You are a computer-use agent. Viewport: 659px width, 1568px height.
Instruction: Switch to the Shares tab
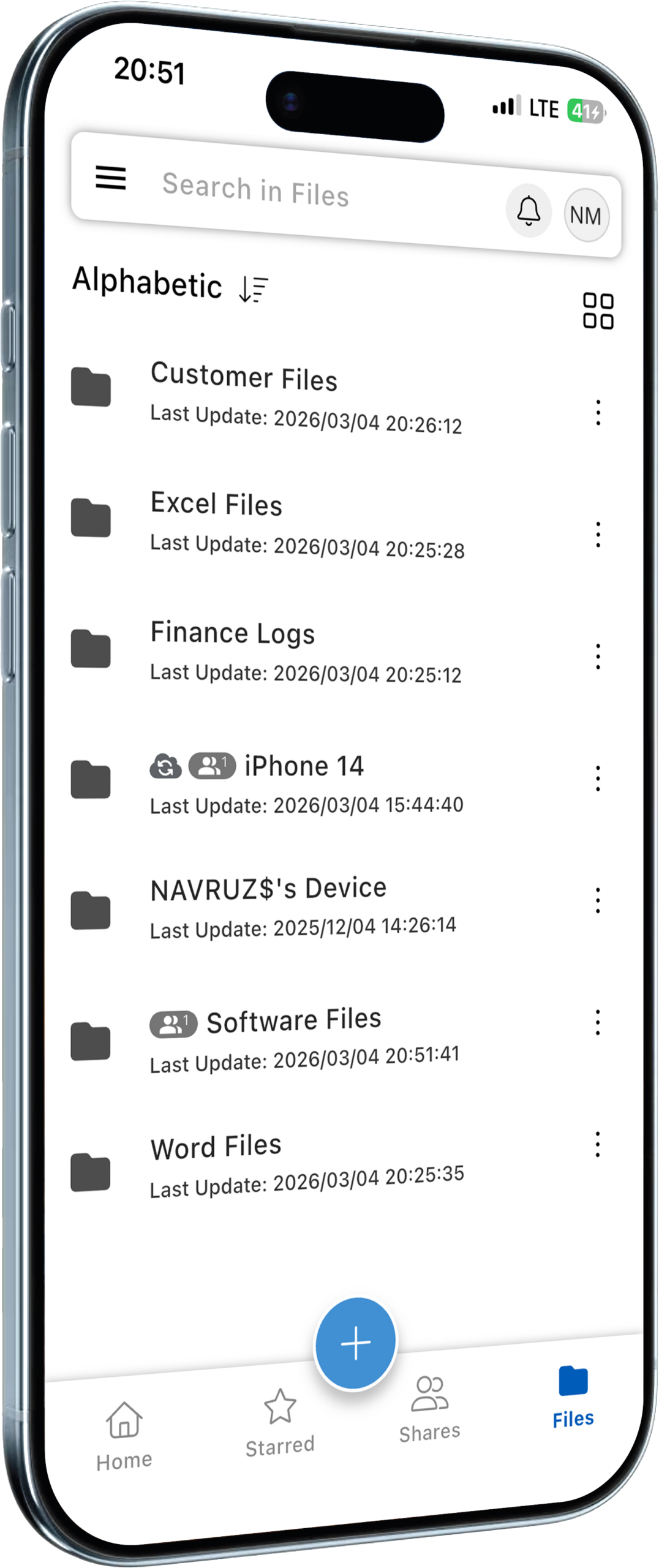(x=429, y=1409)
